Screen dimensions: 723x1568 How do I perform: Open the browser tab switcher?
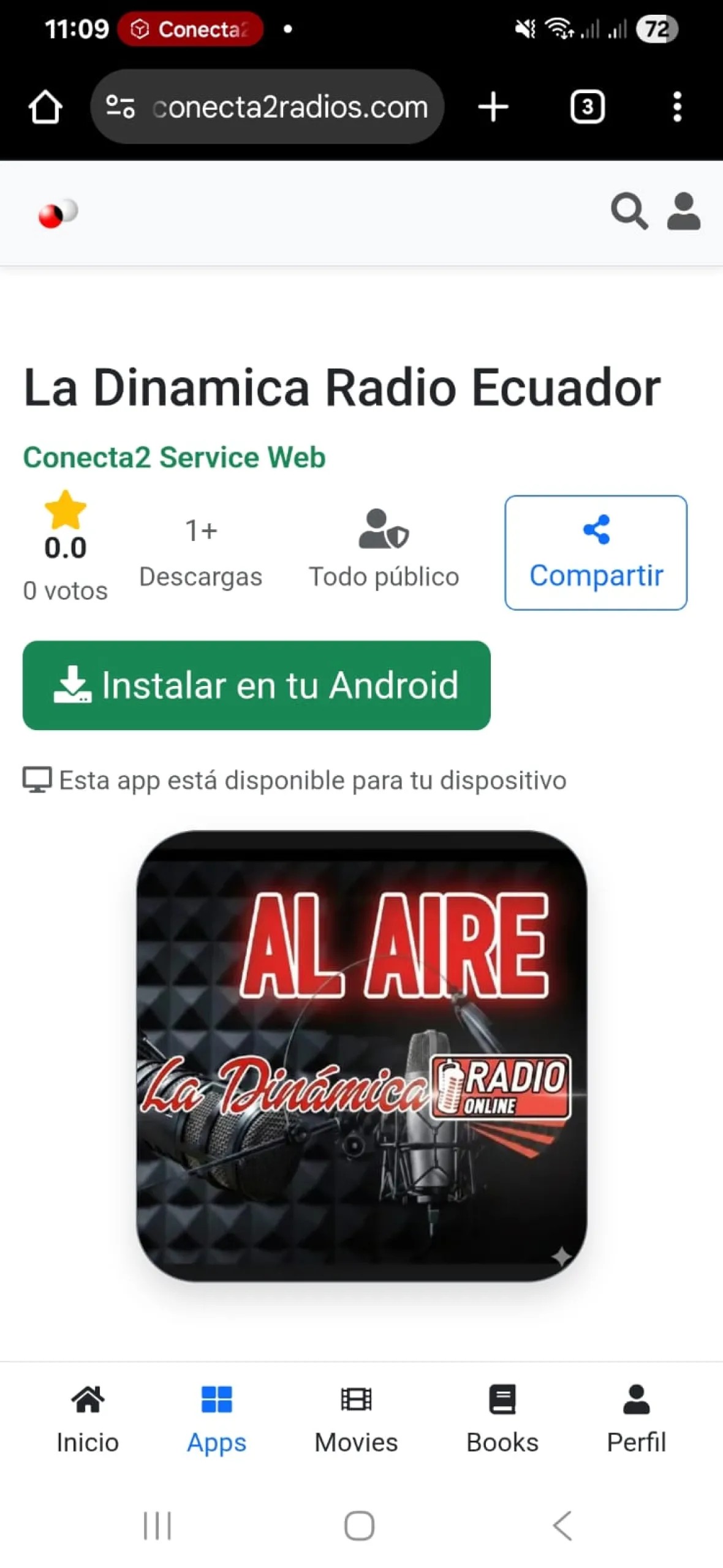point(587,107)
